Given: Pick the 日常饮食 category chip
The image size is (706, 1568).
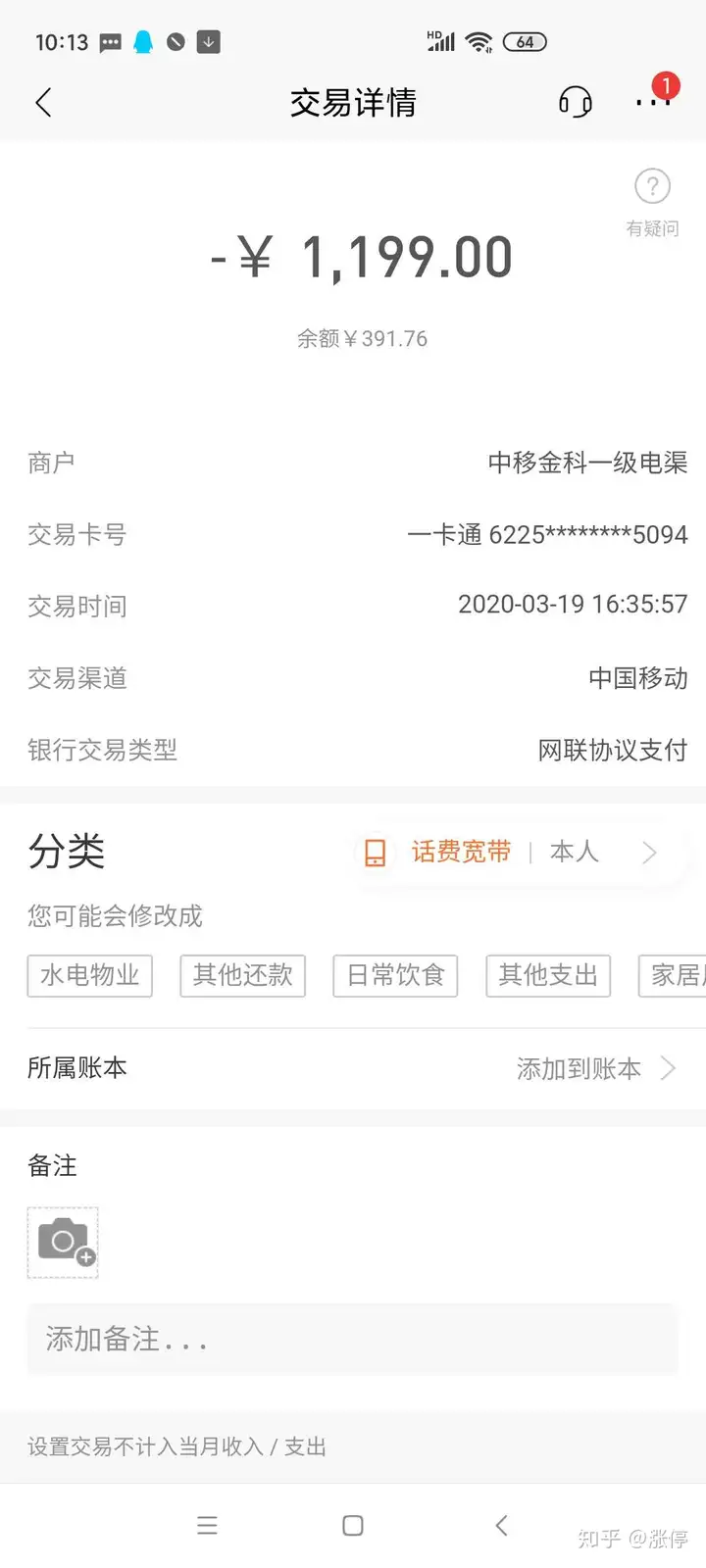Looking at the screenshot, I should click(396, 975).
